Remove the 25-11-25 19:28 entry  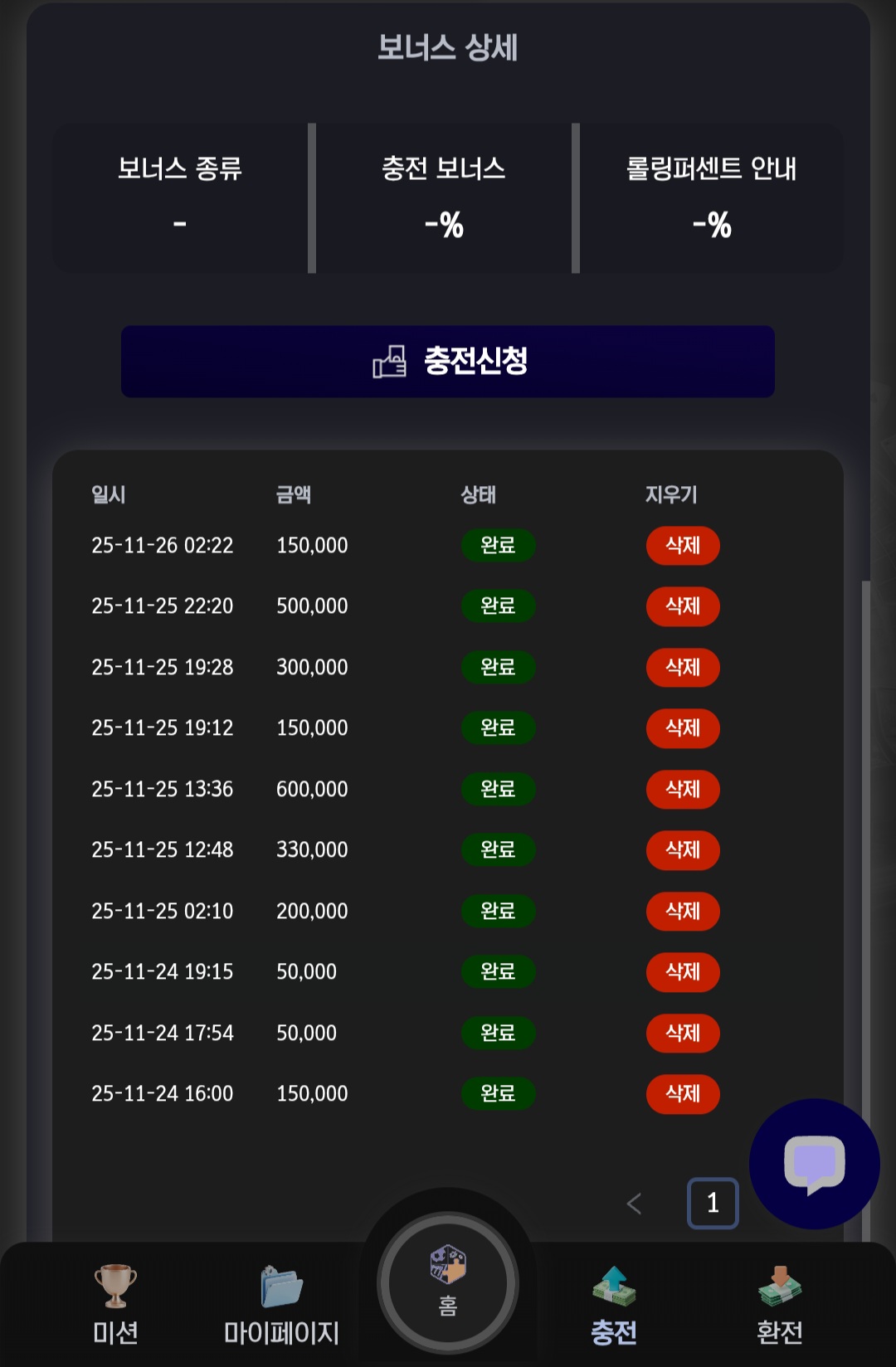coord(683,668)
